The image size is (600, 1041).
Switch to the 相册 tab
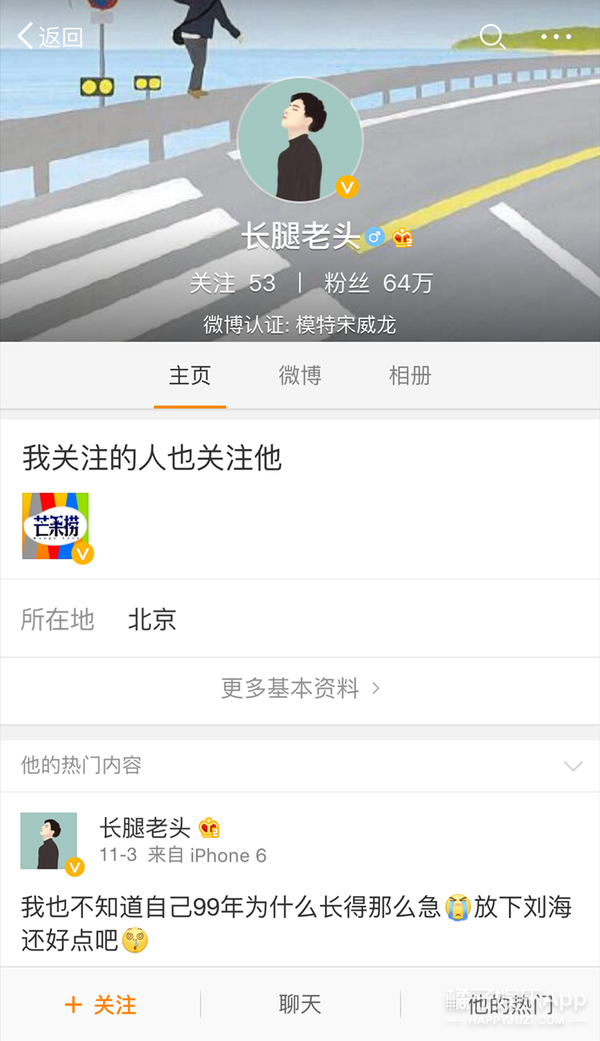pyautogui.click(x=410, y=376)
